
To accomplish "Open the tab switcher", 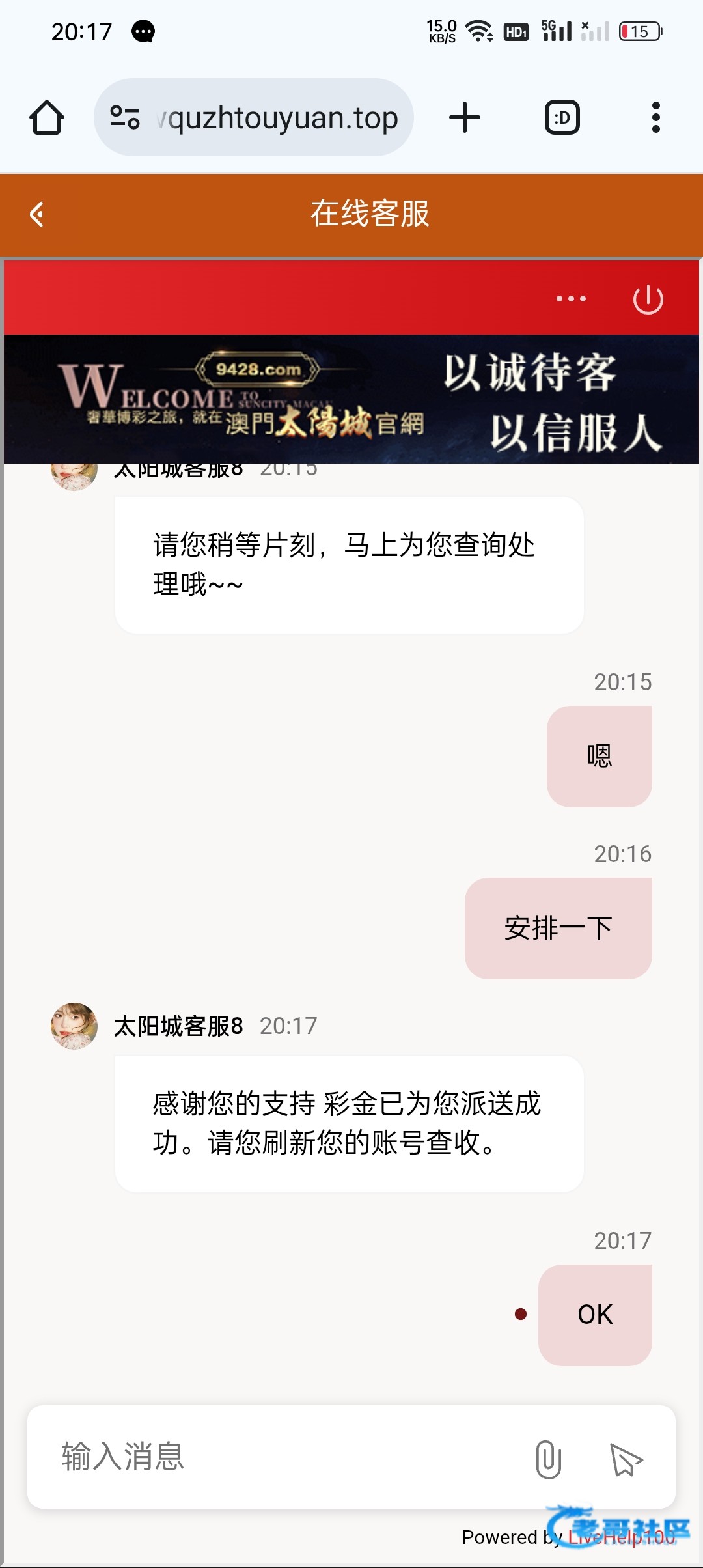I will (x=562, y=118).
